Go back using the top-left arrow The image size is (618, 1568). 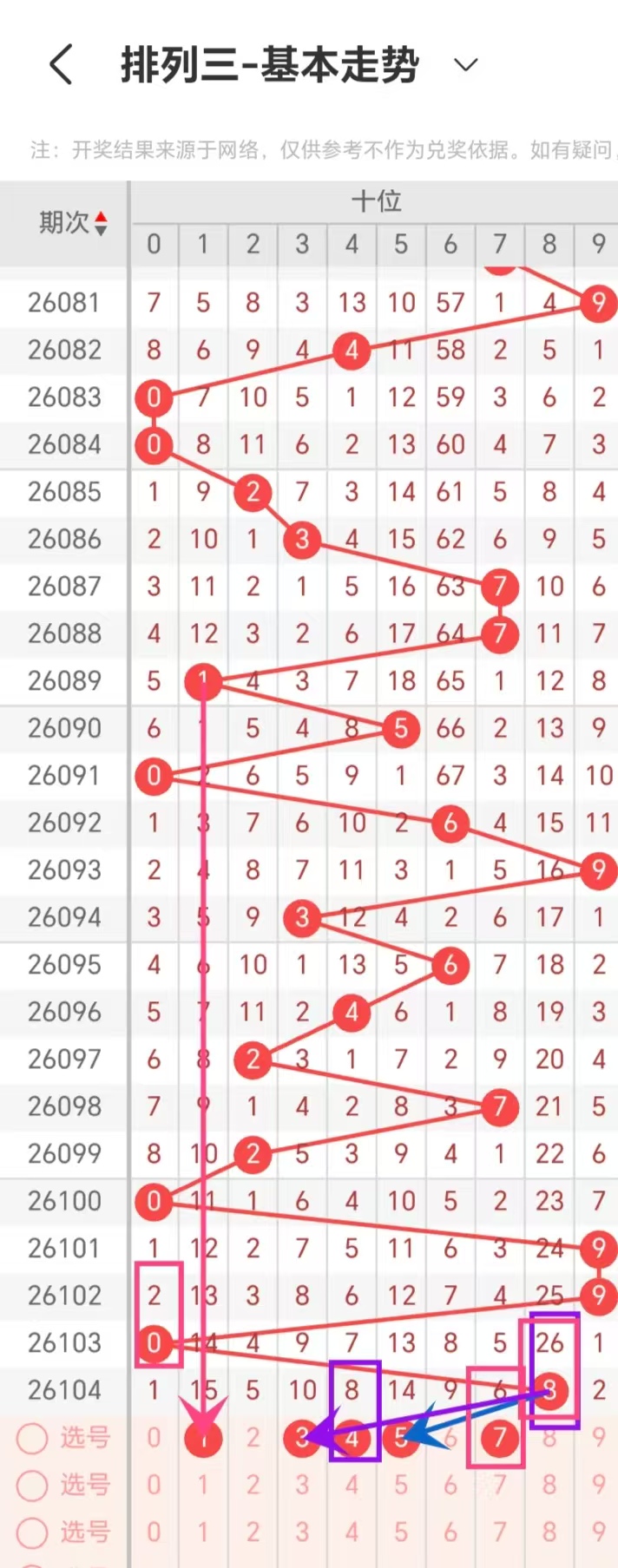[61, 65]
